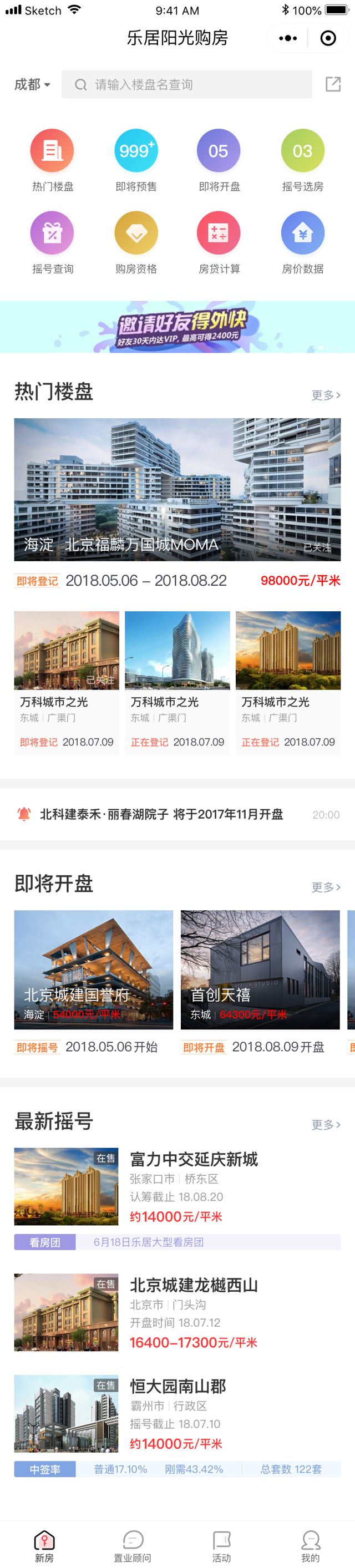This screenshot has height=1568, width=355.
Task: Switch to the 置业顾问 tab
Action: pos(133,1546)
